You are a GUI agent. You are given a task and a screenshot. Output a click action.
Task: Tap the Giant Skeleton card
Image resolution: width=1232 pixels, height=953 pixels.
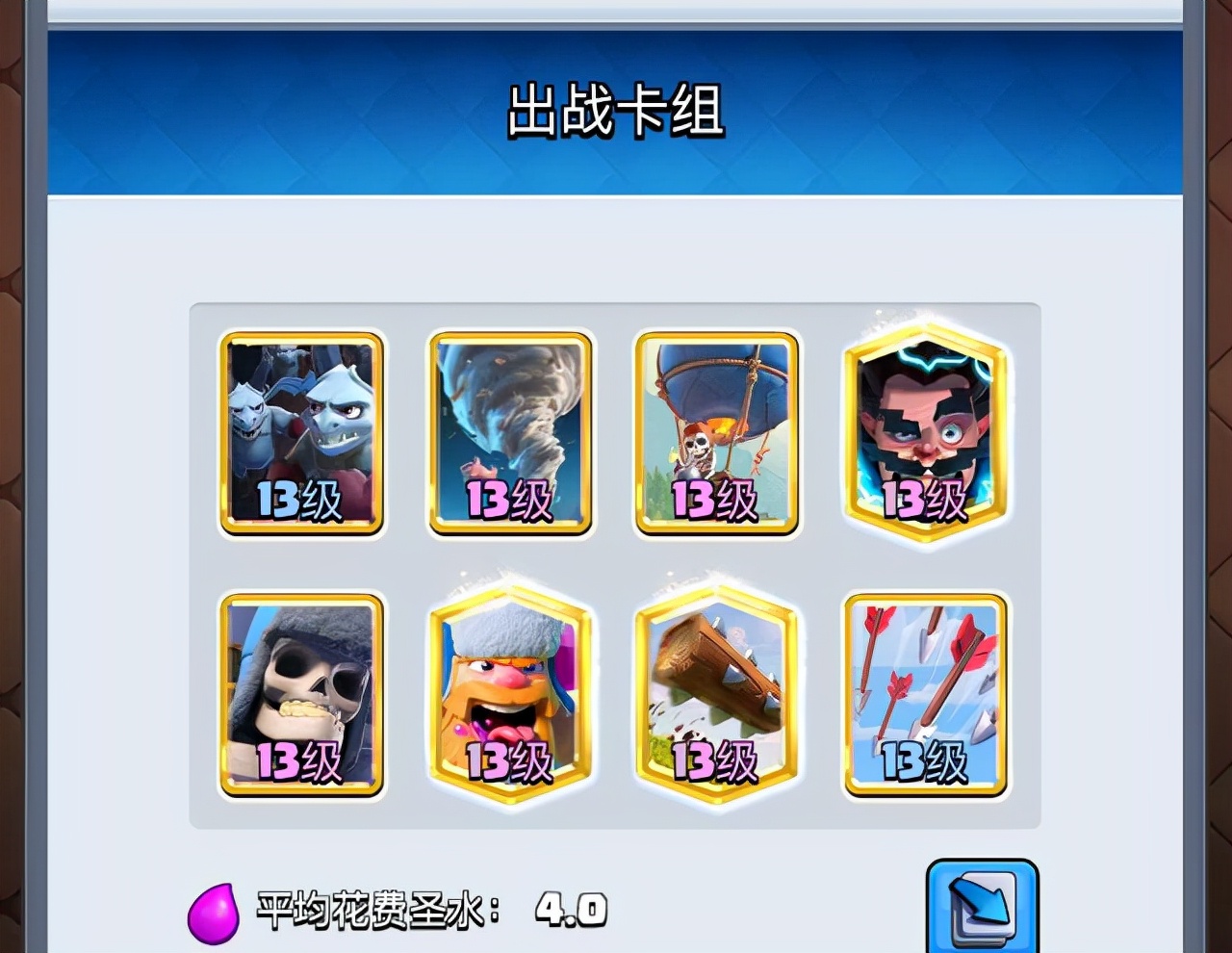tap(302, 695)
